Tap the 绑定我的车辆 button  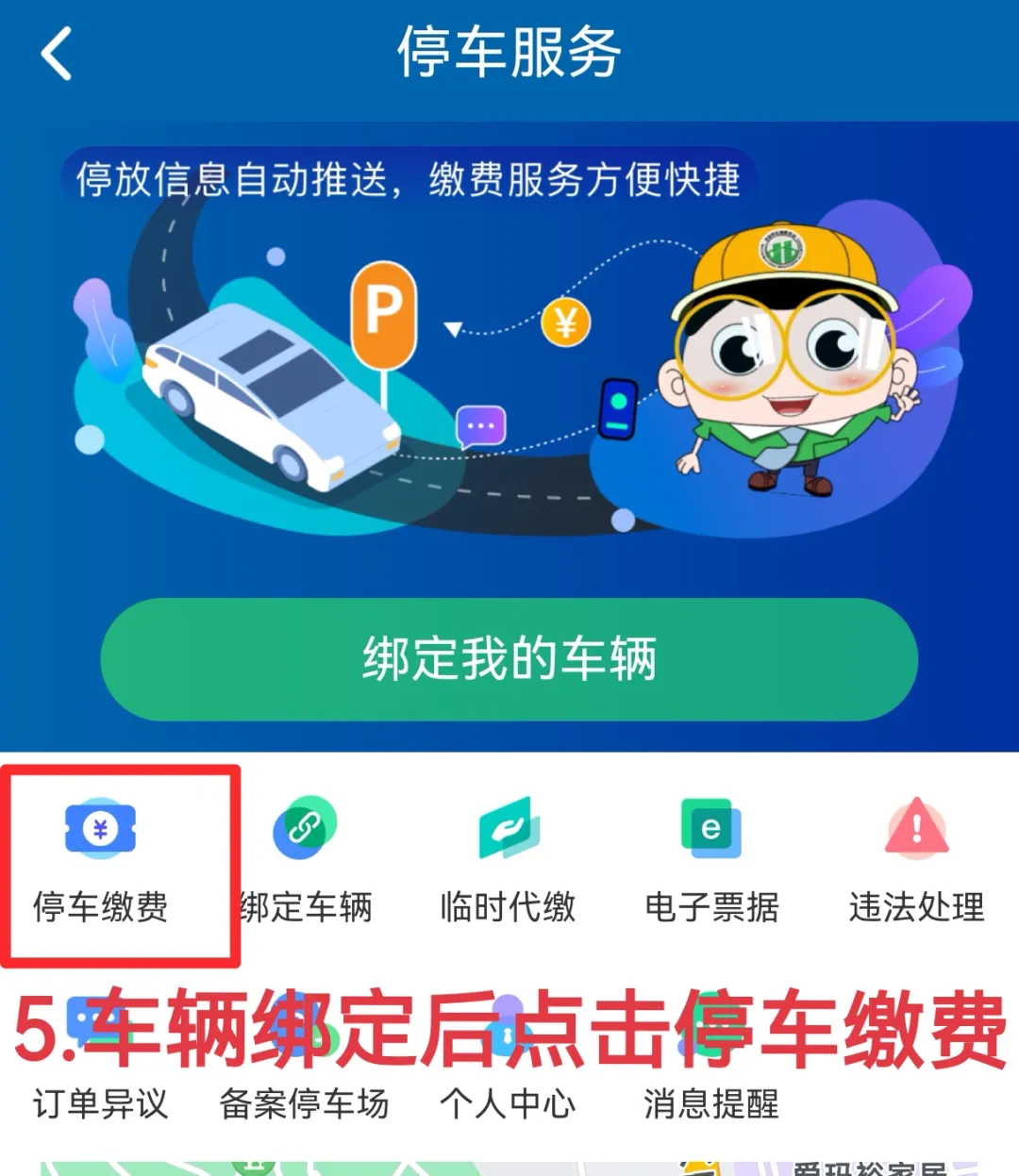509,659
